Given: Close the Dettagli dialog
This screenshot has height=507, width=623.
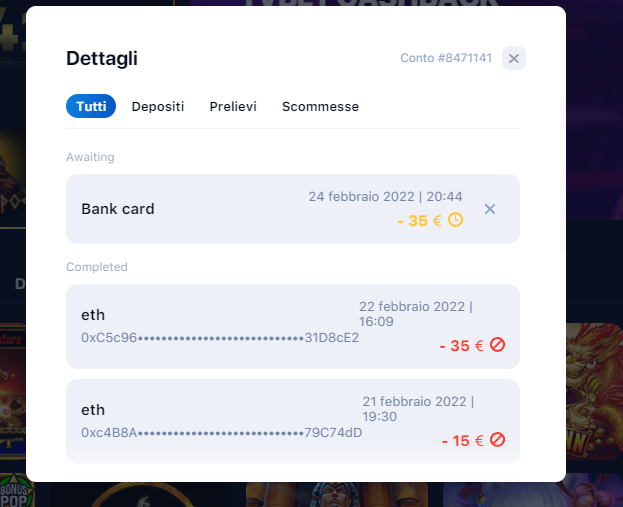Looking at the screenshot, I should 513,58.
